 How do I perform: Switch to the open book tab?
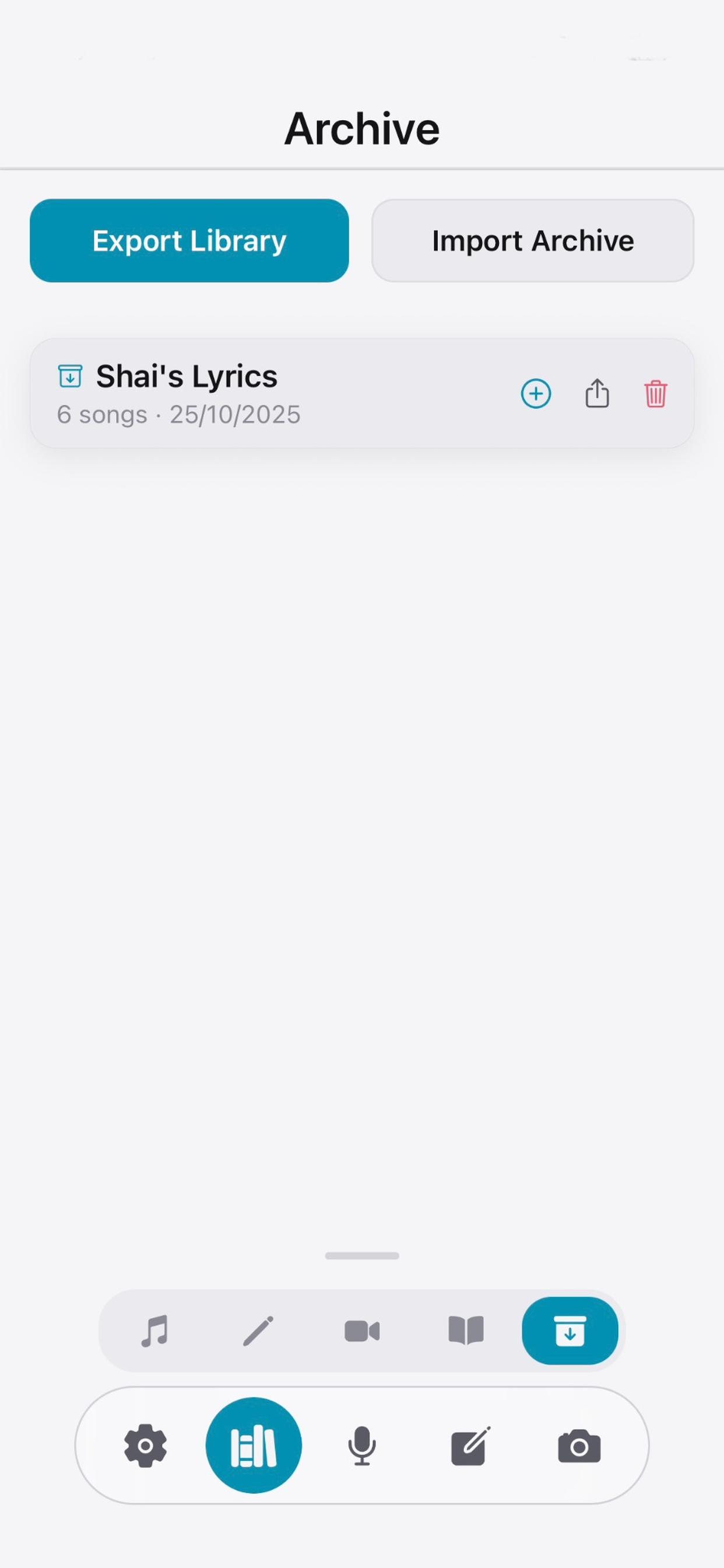pos(466,1331)
